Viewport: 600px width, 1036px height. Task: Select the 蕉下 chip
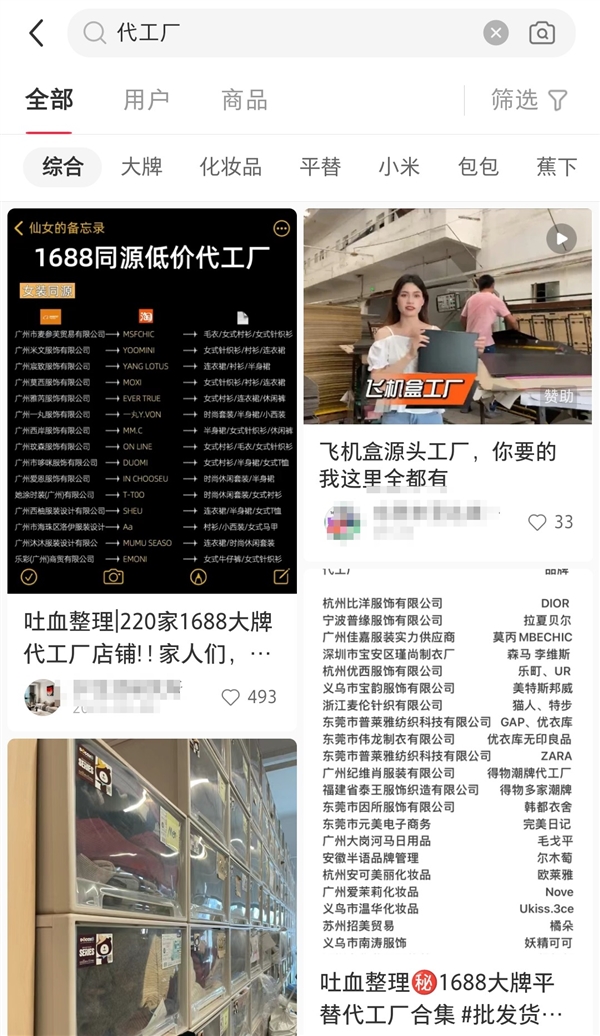pos(556,167)
